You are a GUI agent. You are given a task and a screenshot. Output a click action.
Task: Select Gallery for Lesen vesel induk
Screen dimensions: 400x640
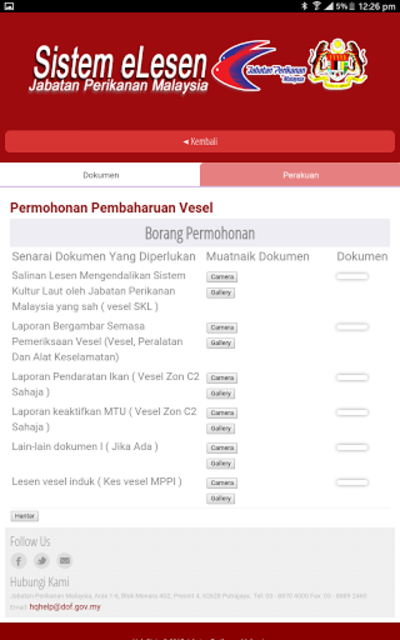(220, 499)
